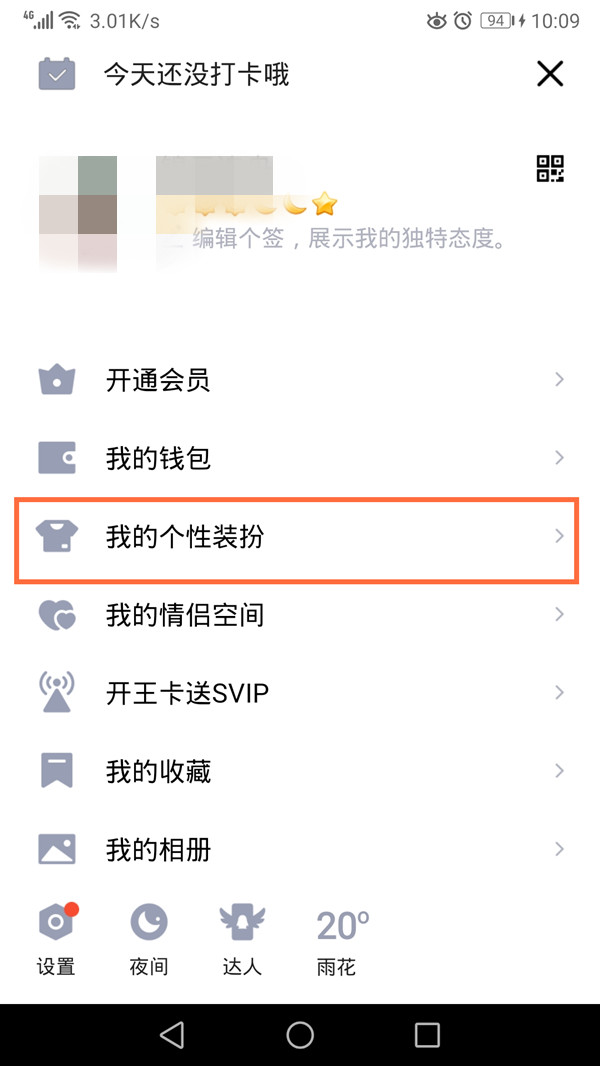
Task: Open 开王卡送SVIP offer
Action: point(300,693)
